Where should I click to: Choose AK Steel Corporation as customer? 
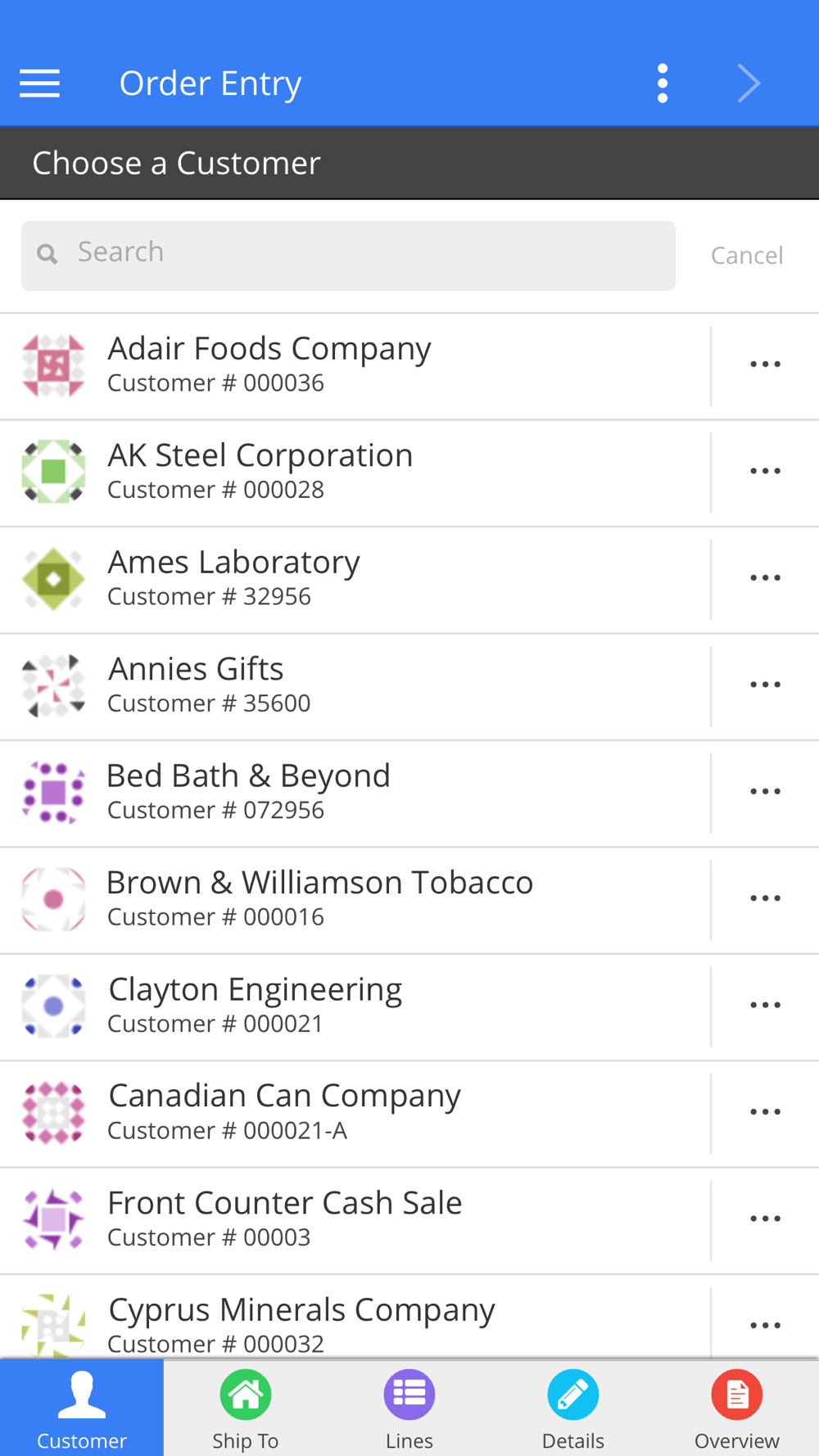coord(355,473)
